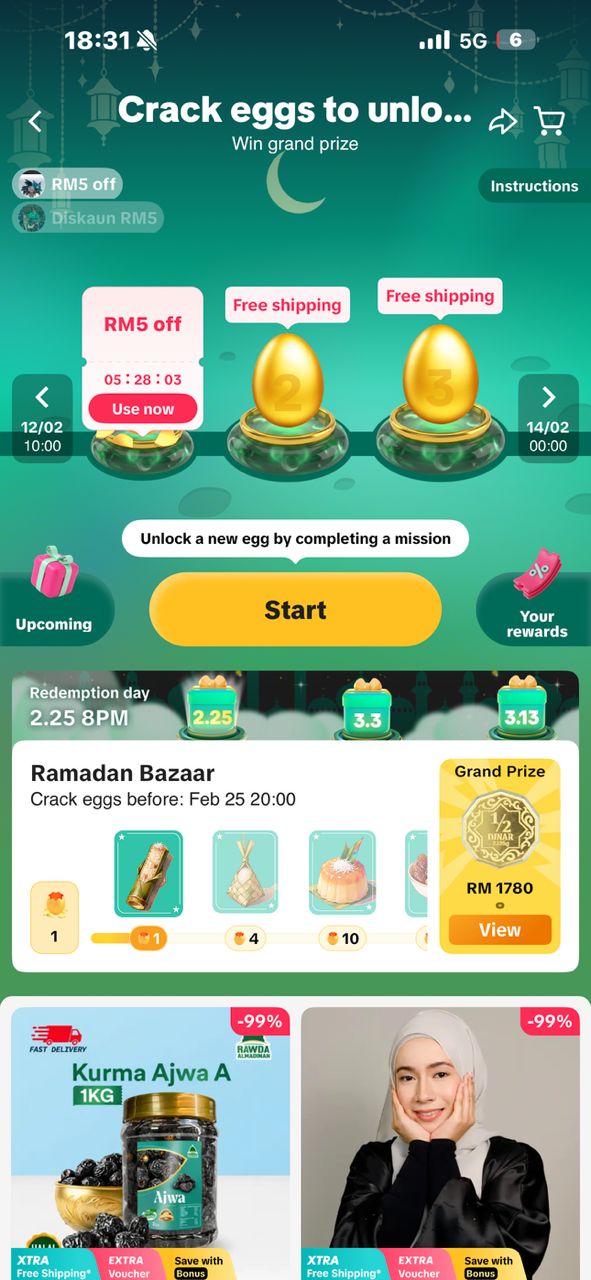Open the shopping cart

click(x=550, y=122)
